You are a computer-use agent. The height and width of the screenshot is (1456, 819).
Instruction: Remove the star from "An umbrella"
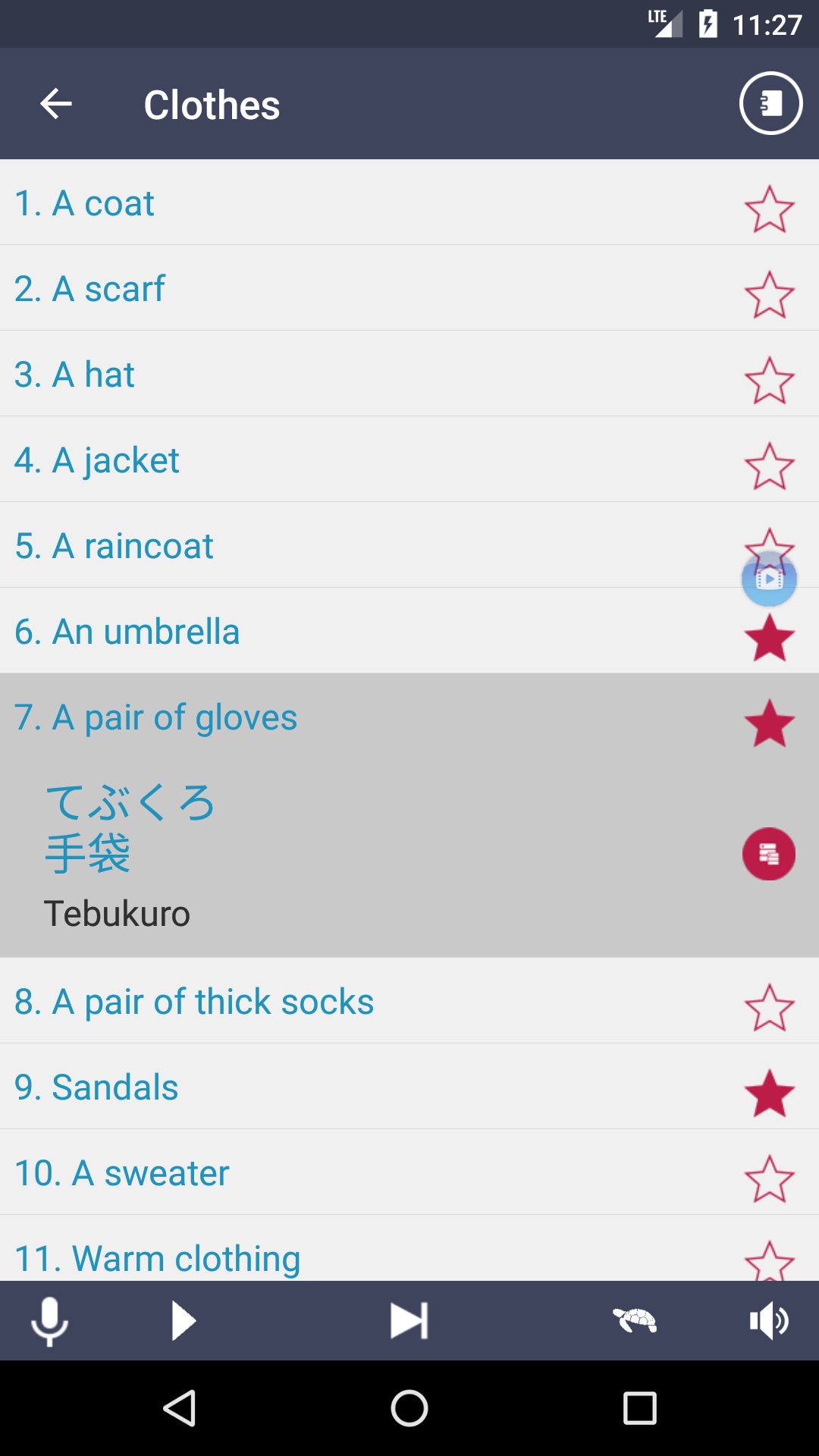point(769,638)
